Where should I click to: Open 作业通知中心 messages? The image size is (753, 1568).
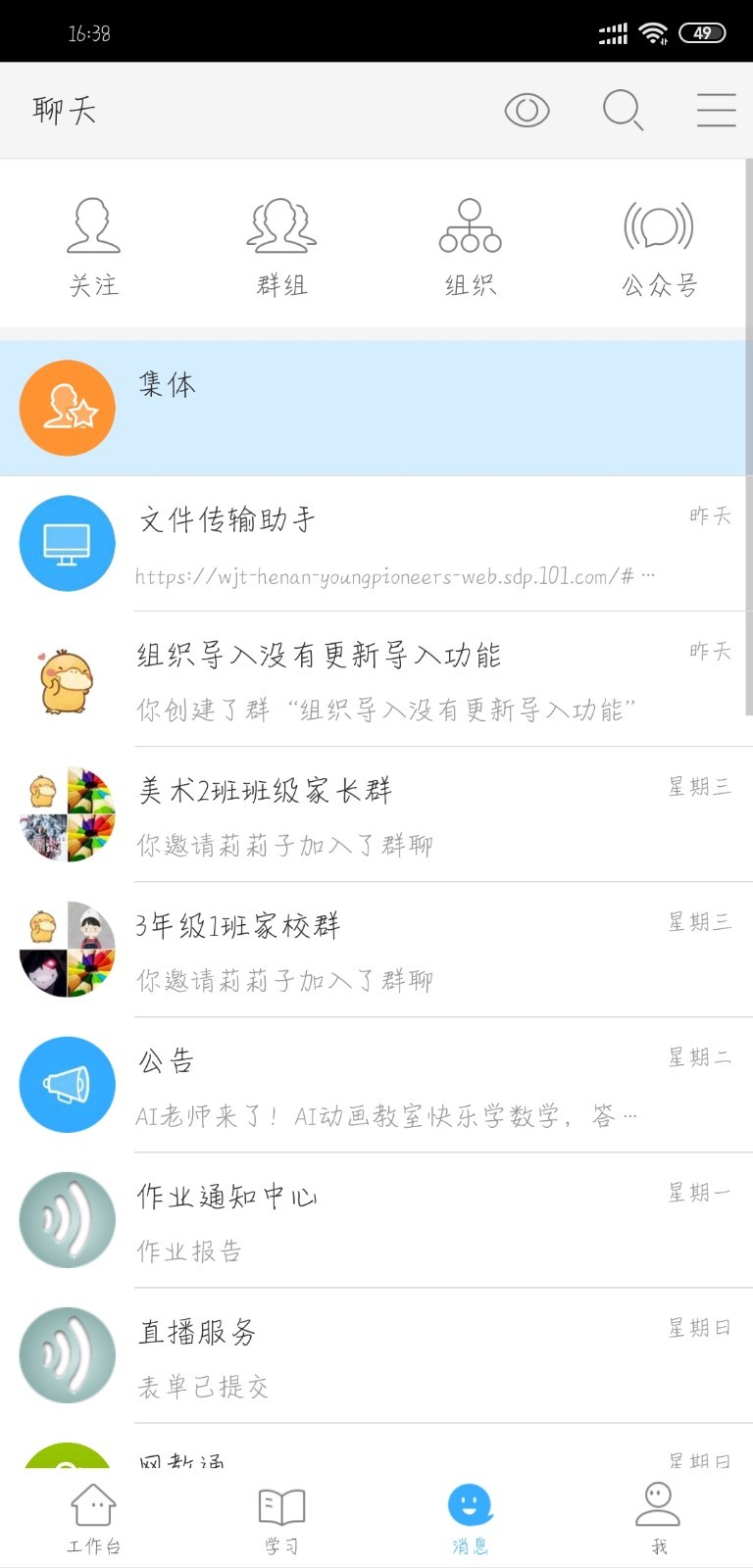376,1220
